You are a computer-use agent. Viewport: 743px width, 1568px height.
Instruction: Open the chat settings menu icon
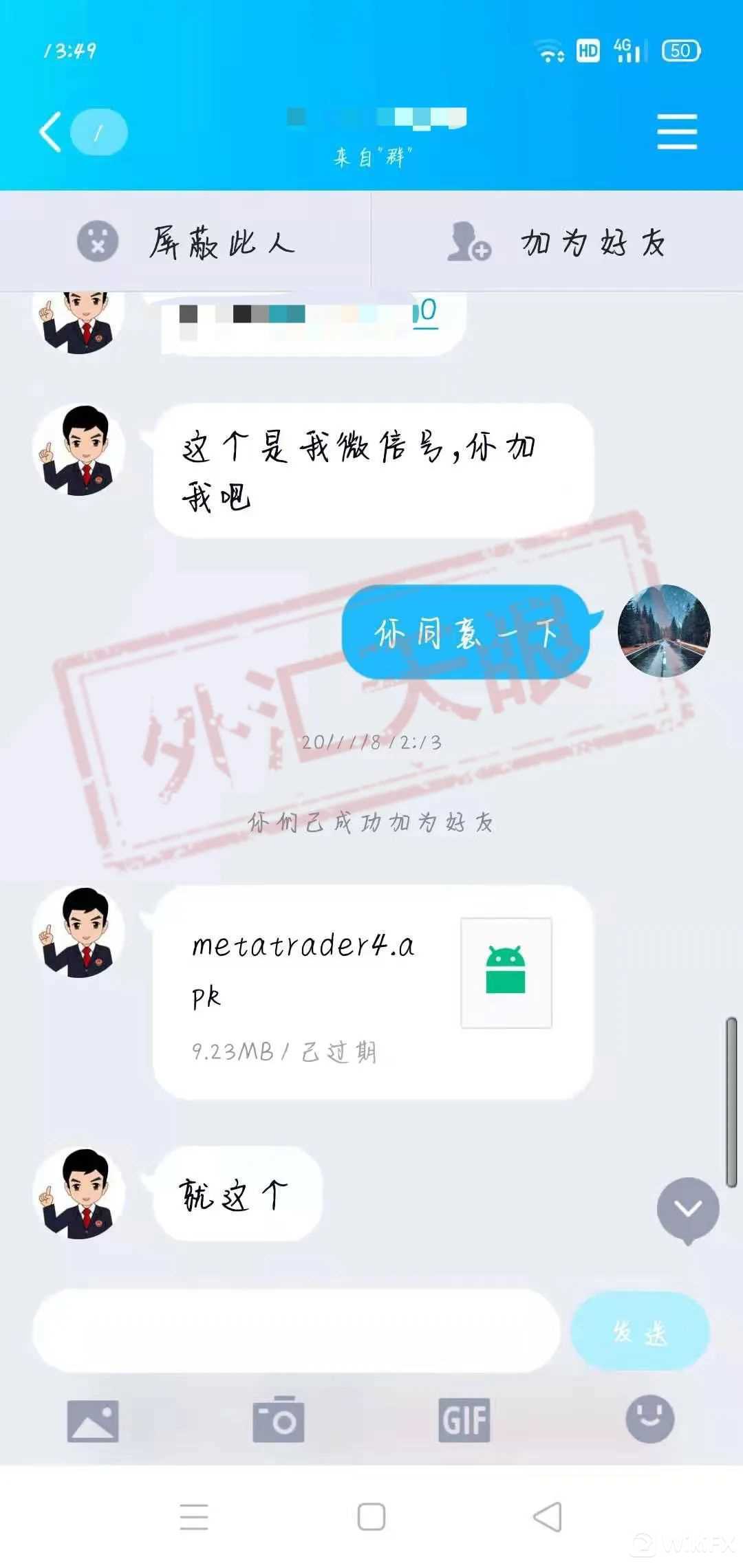(677, 132)
